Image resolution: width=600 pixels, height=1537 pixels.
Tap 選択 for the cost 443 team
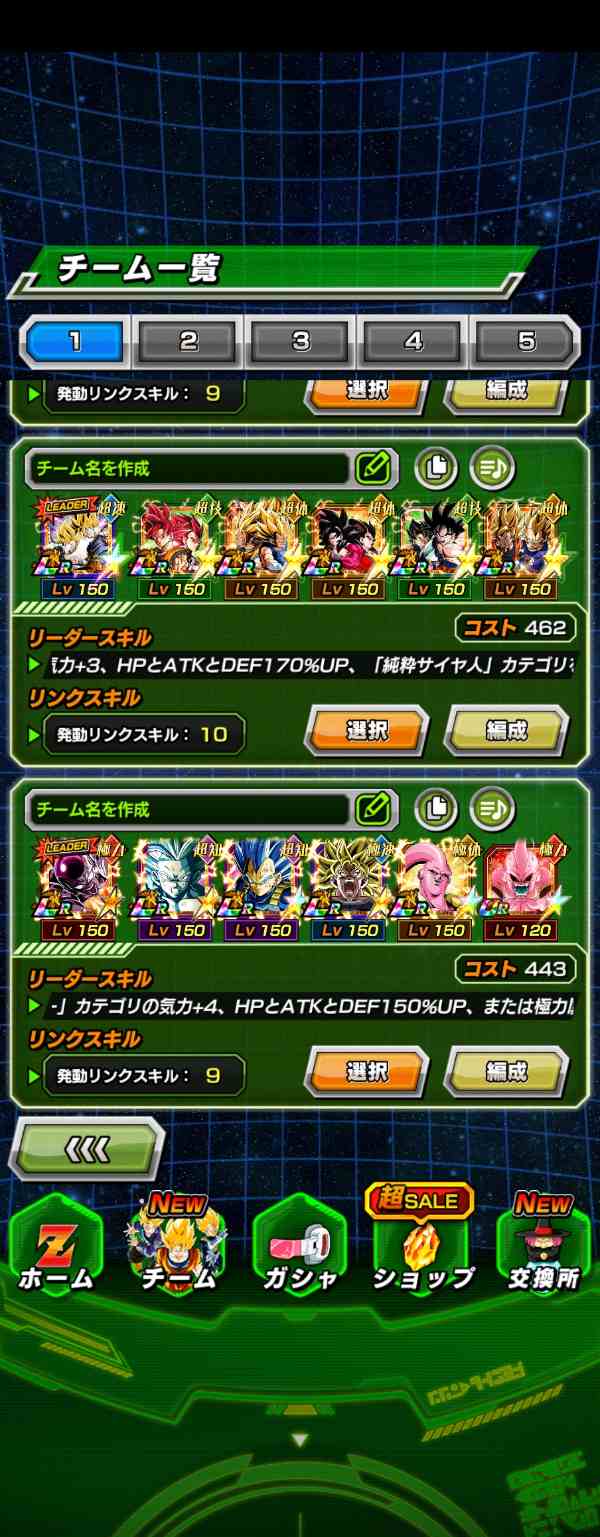366,1072
